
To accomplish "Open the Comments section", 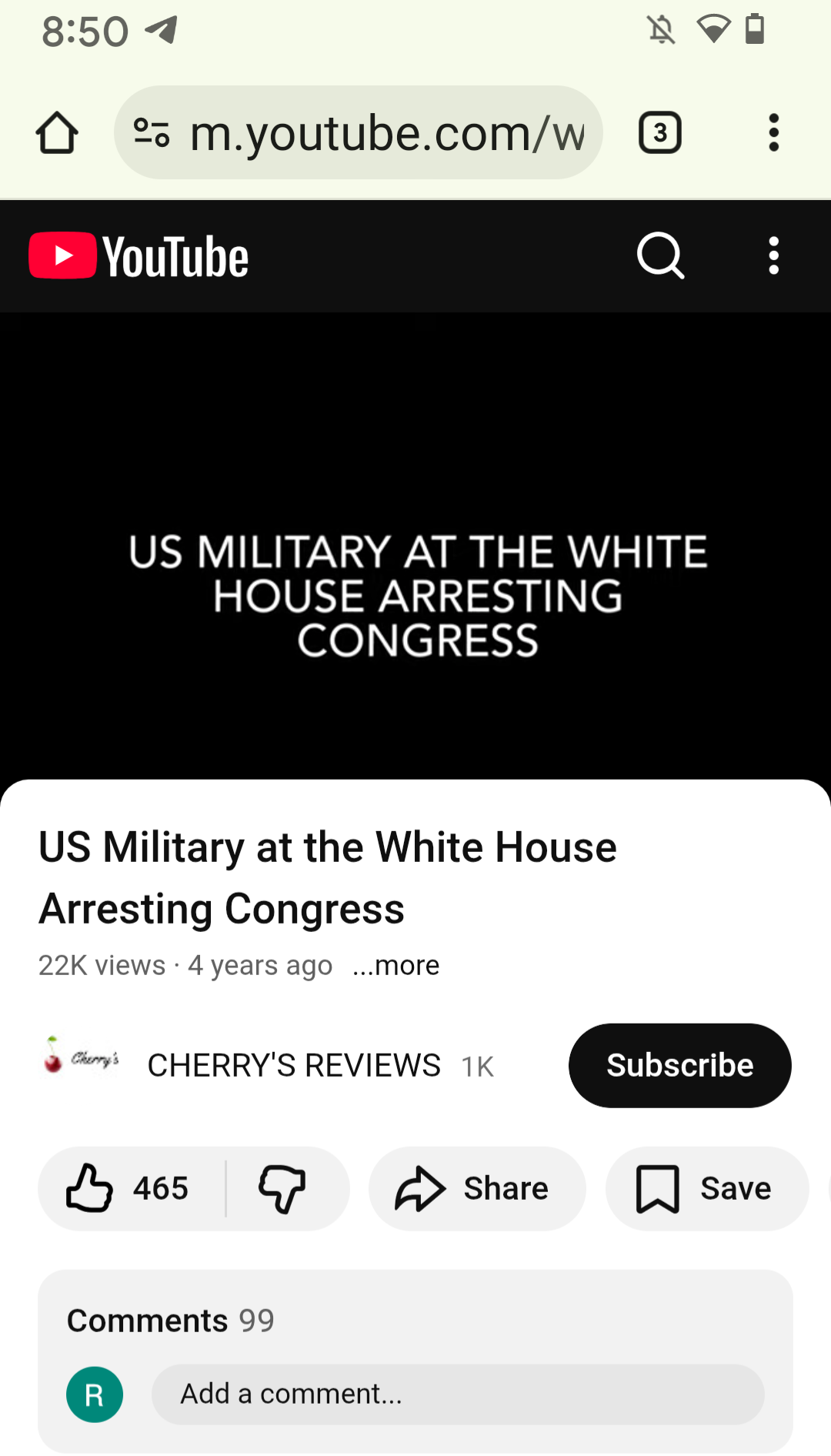I will pos(171,1321).
